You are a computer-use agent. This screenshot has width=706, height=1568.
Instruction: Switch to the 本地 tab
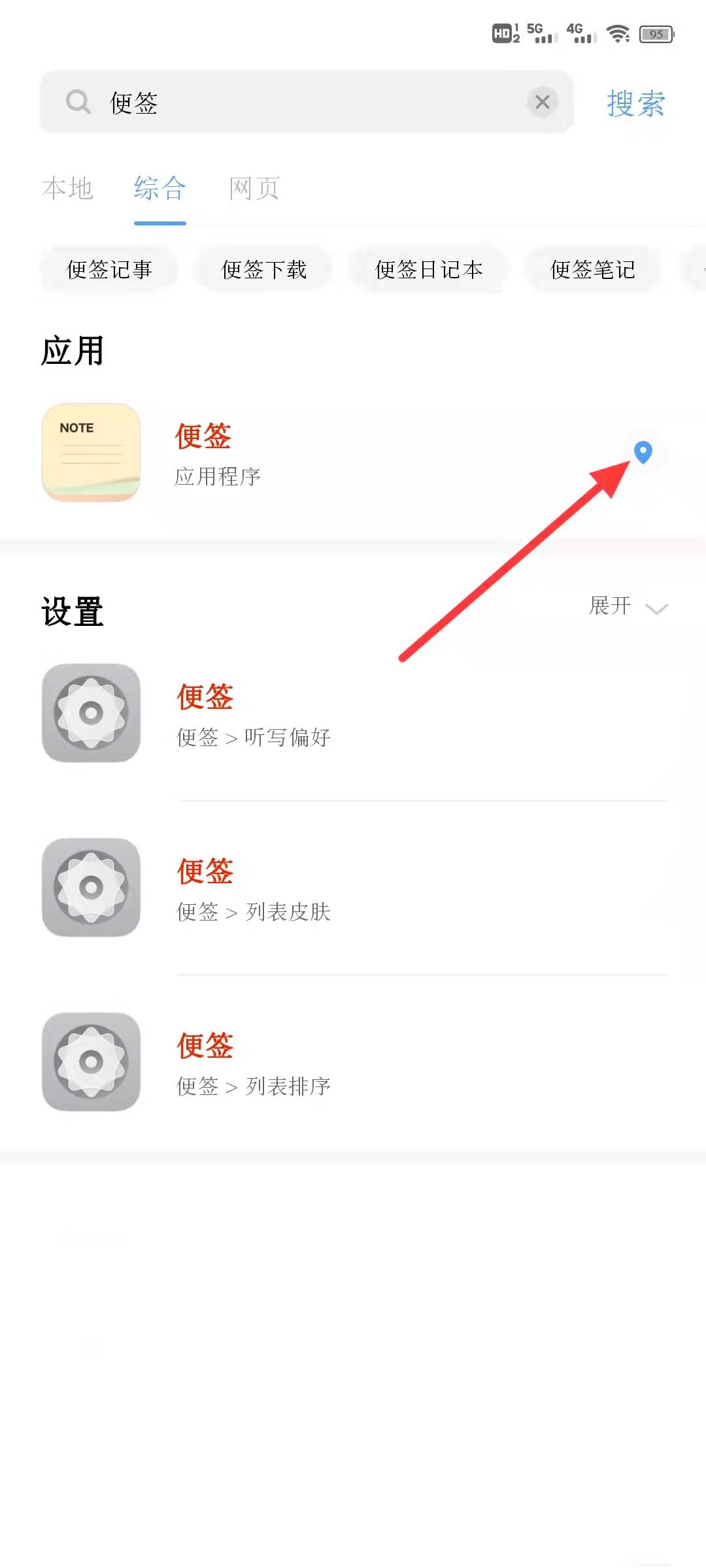[x=68, y=188]
